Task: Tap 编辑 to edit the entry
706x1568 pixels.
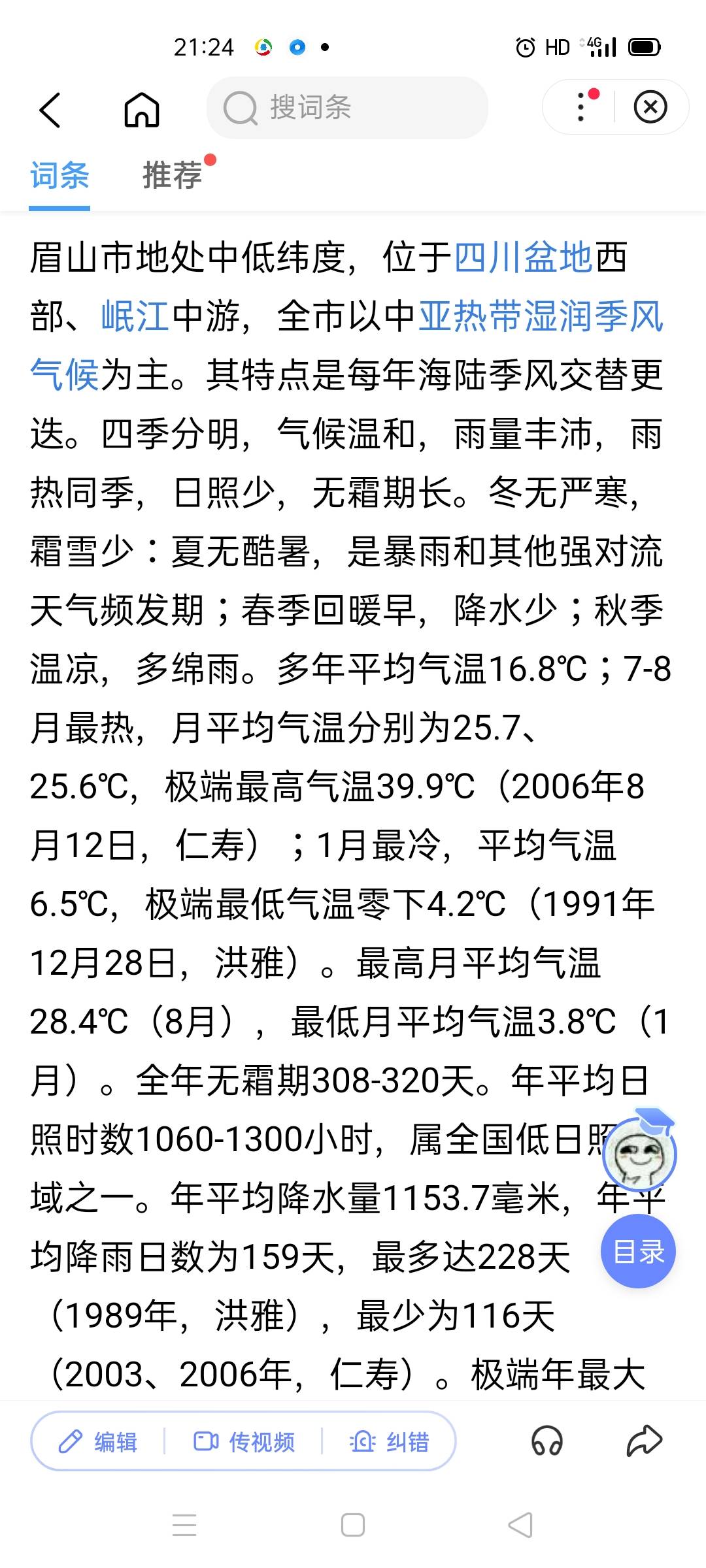Action: 98,1441
